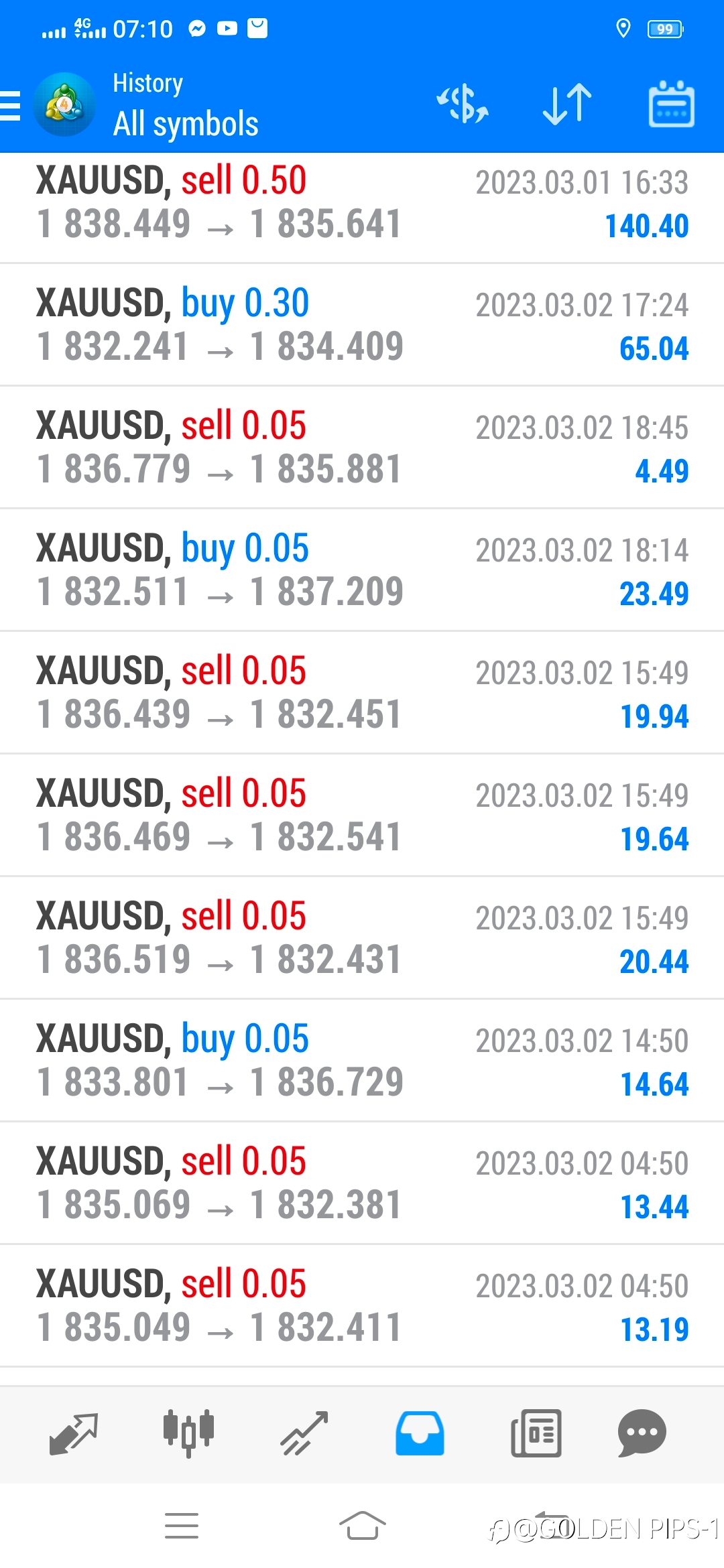Open the sell trade with profit 20.44

(362, 937)
